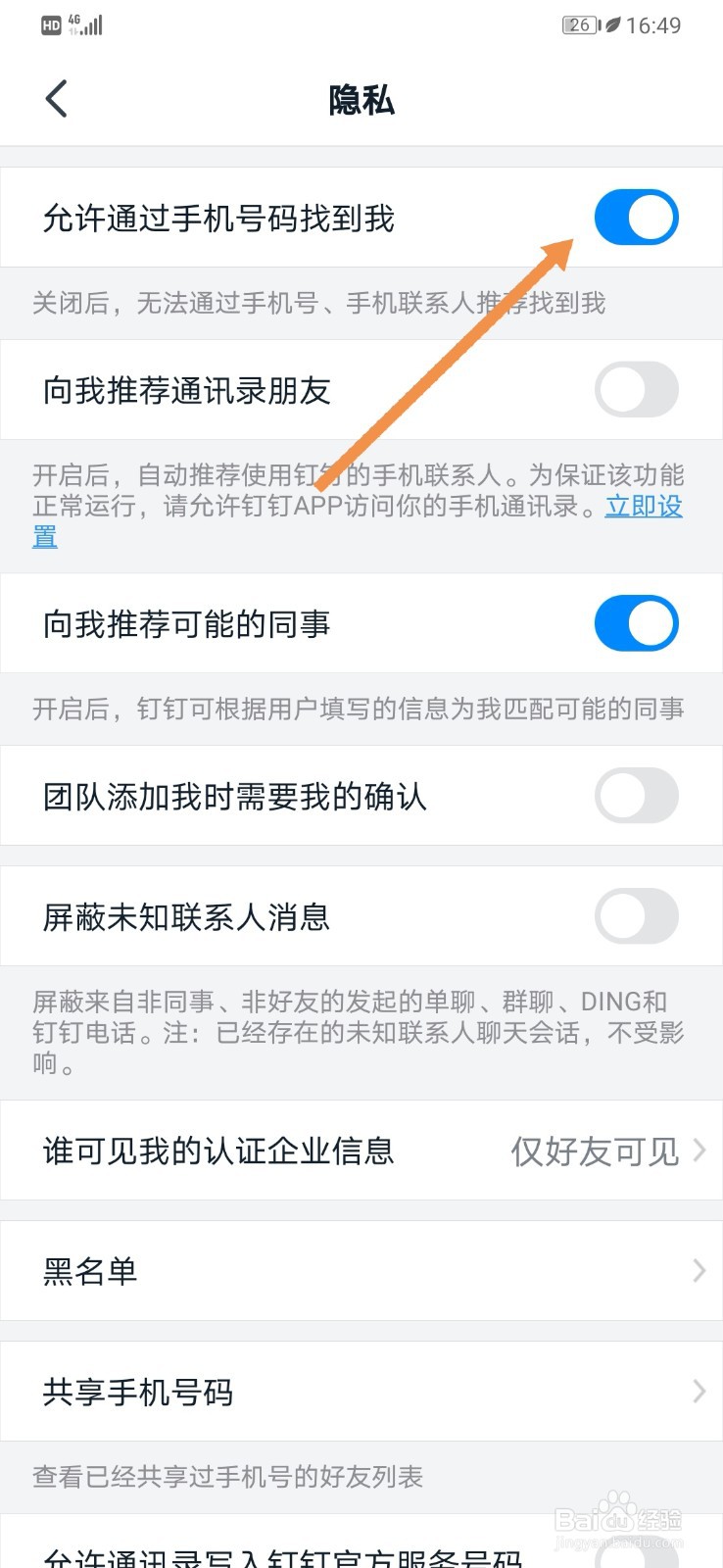The image size is (723, 1568).
Task: Tap the battery level indicator
Action: [580, 24]
